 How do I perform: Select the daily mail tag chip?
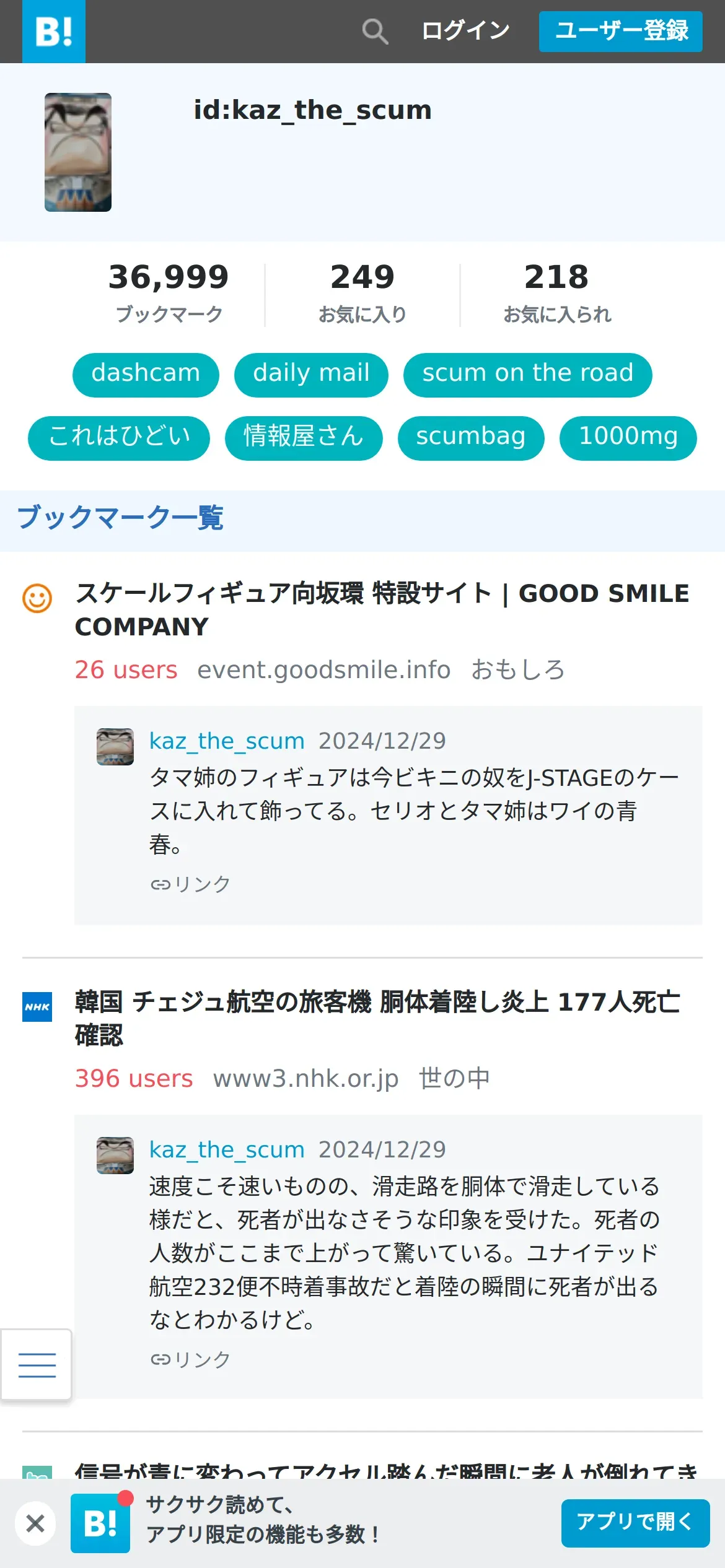(311, 375)
